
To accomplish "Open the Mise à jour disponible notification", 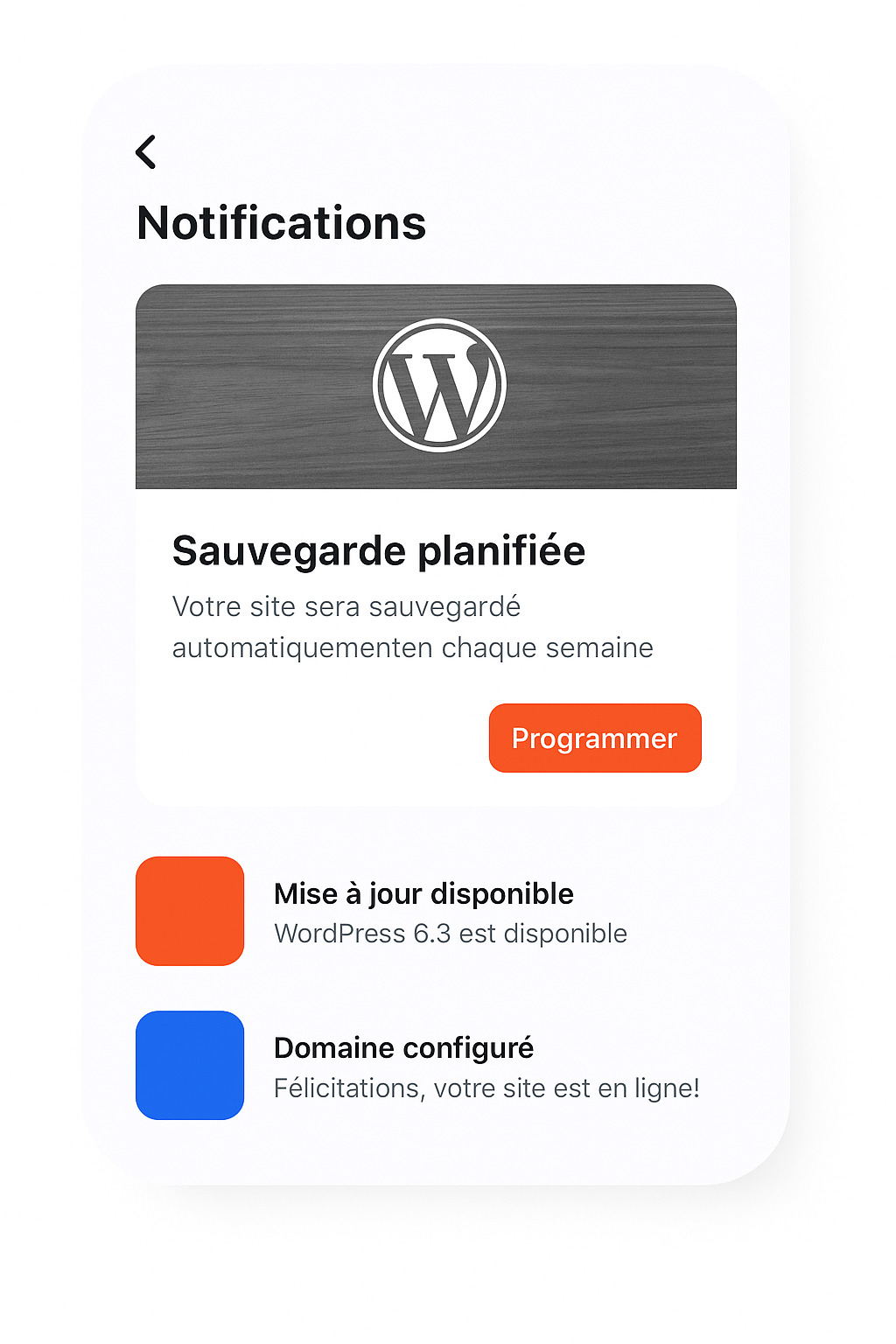I will click(x=423, y=911).
